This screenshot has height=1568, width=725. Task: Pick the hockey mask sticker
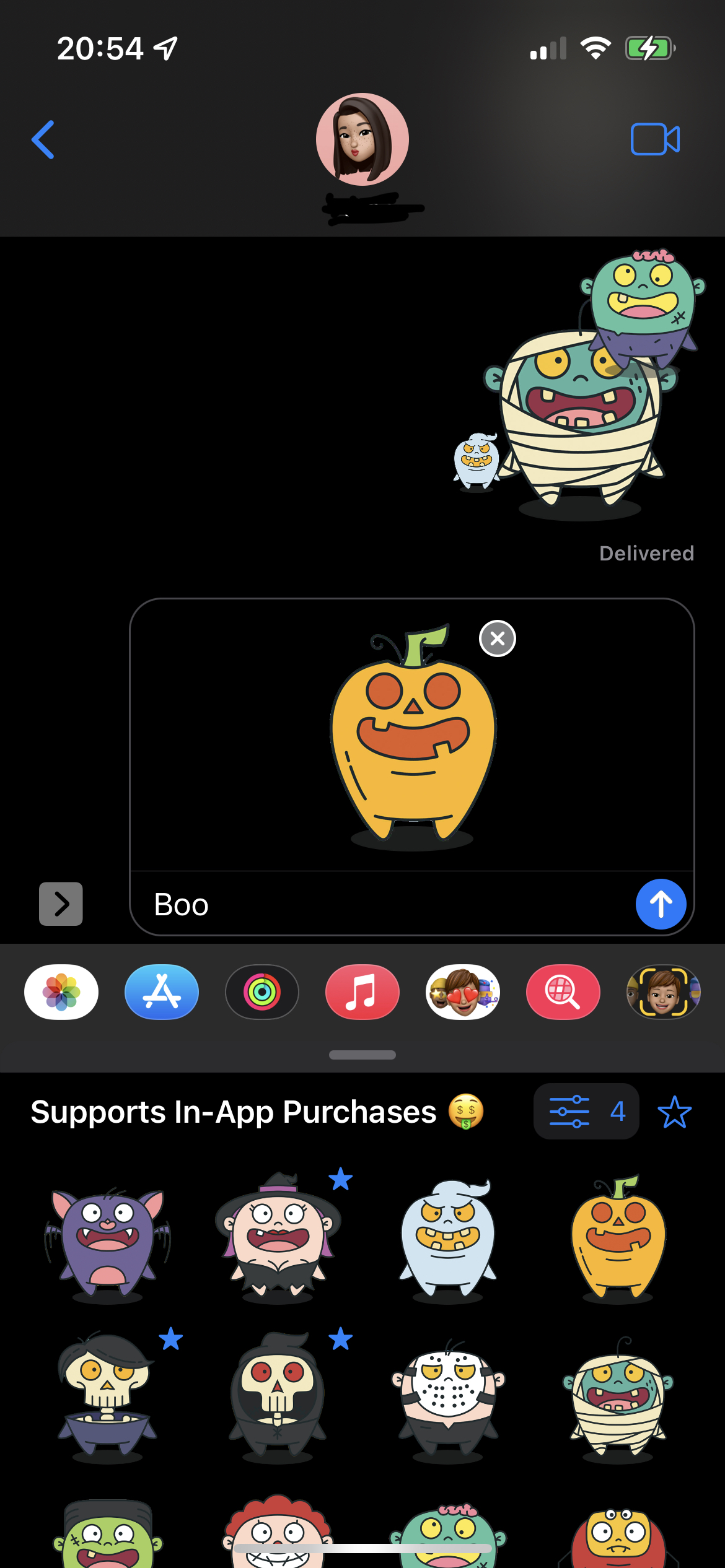pyautogui.click(x=447, y=1396)
